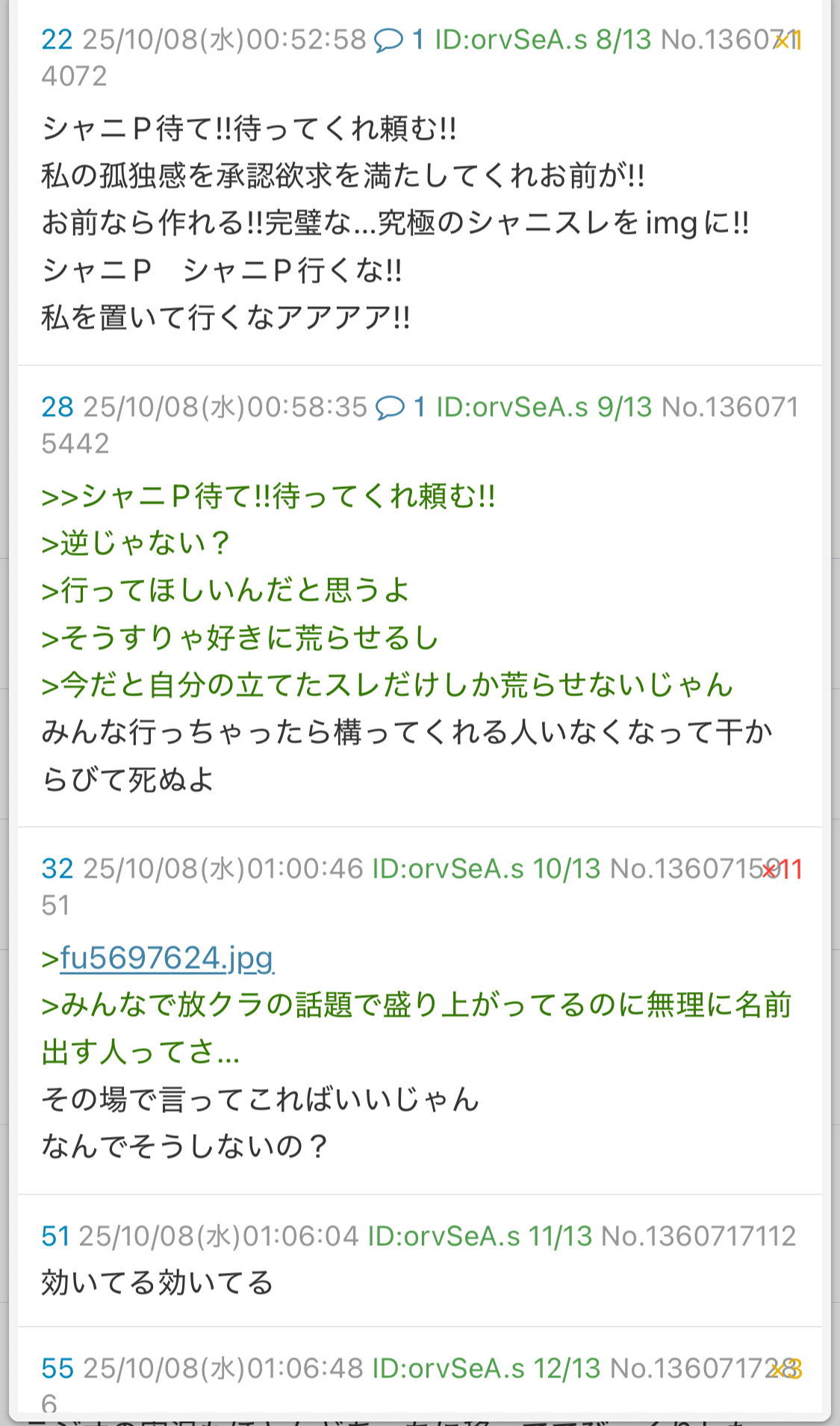Open post number 22

57,40
